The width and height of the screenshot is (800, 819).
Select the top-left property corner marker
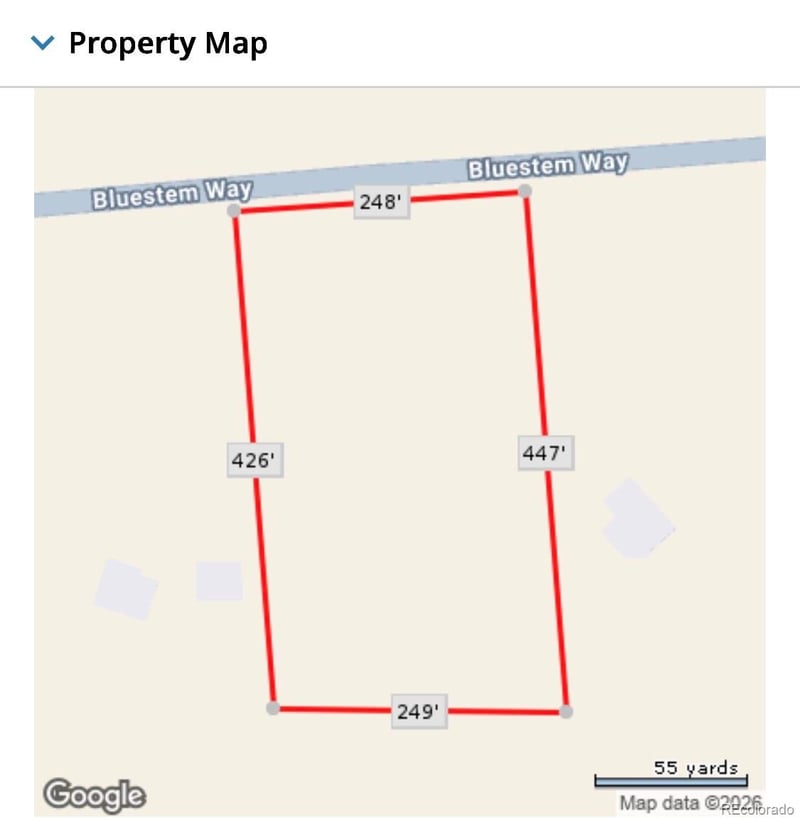(234, 211)
